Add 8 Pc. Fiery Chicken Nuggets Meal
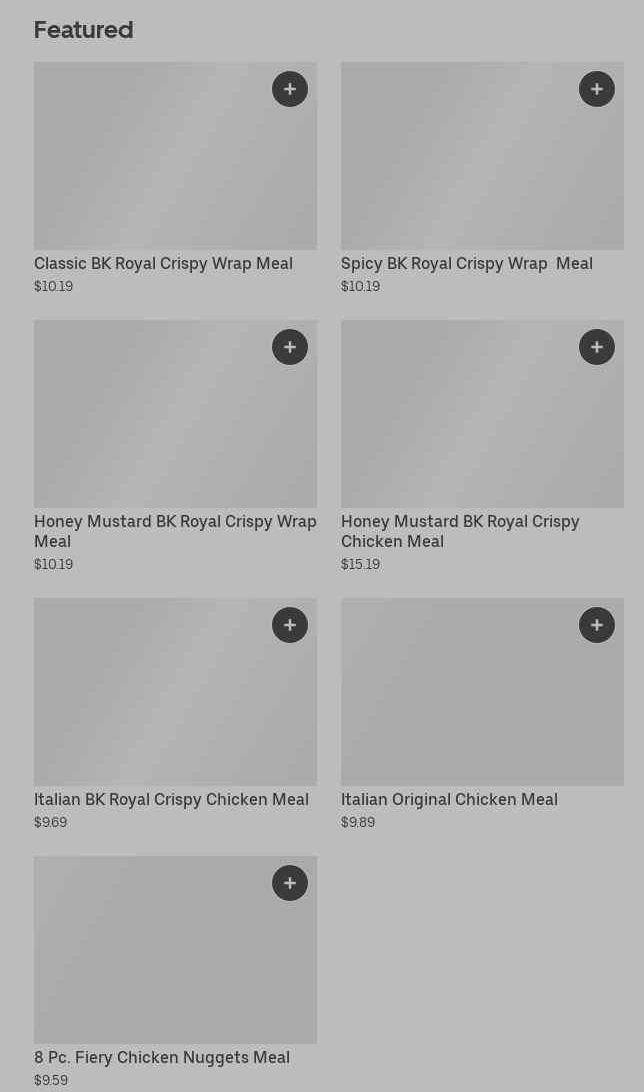The height and width of the screenshot is (1092, 644). [x=290, y=883]
